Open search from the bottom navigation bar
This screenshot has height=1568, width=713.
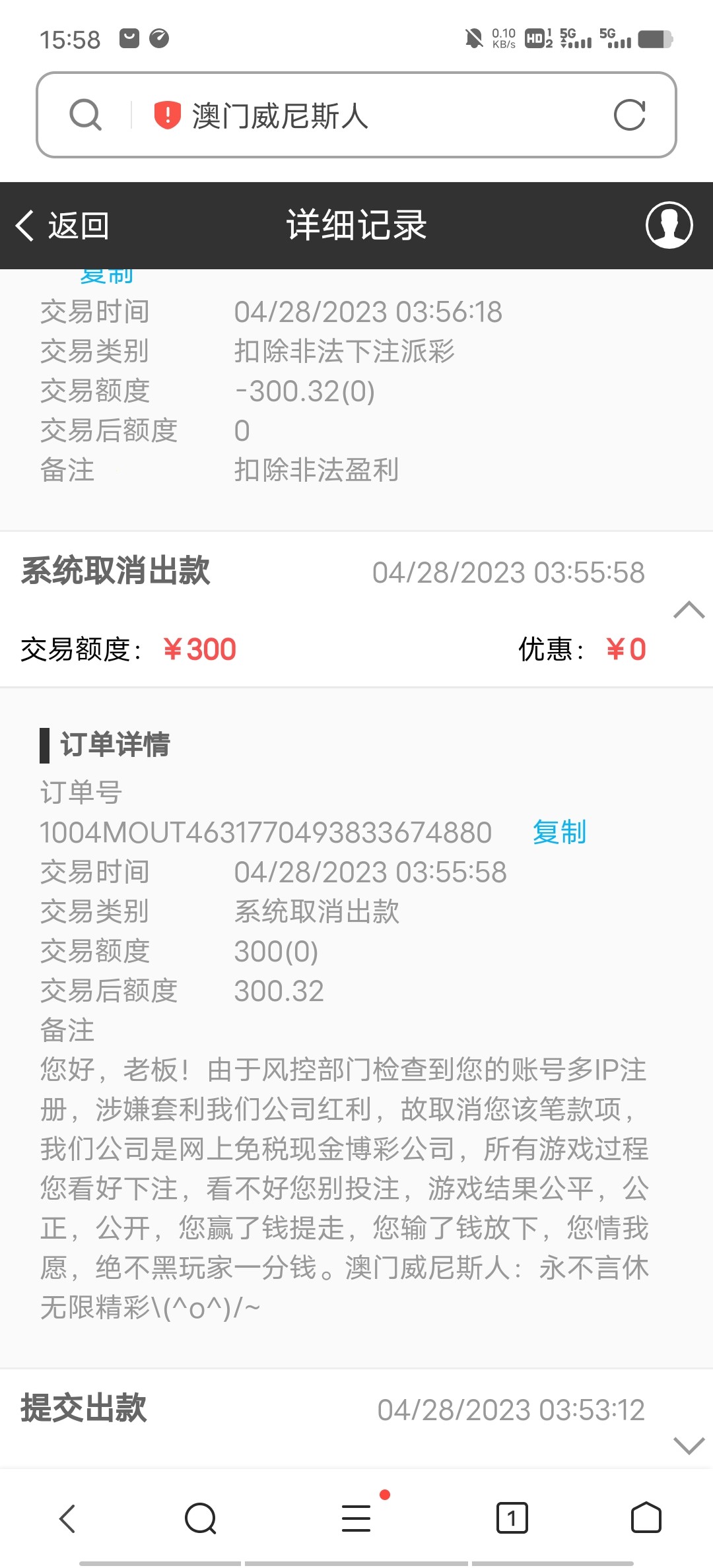[x=201, y=1518]
